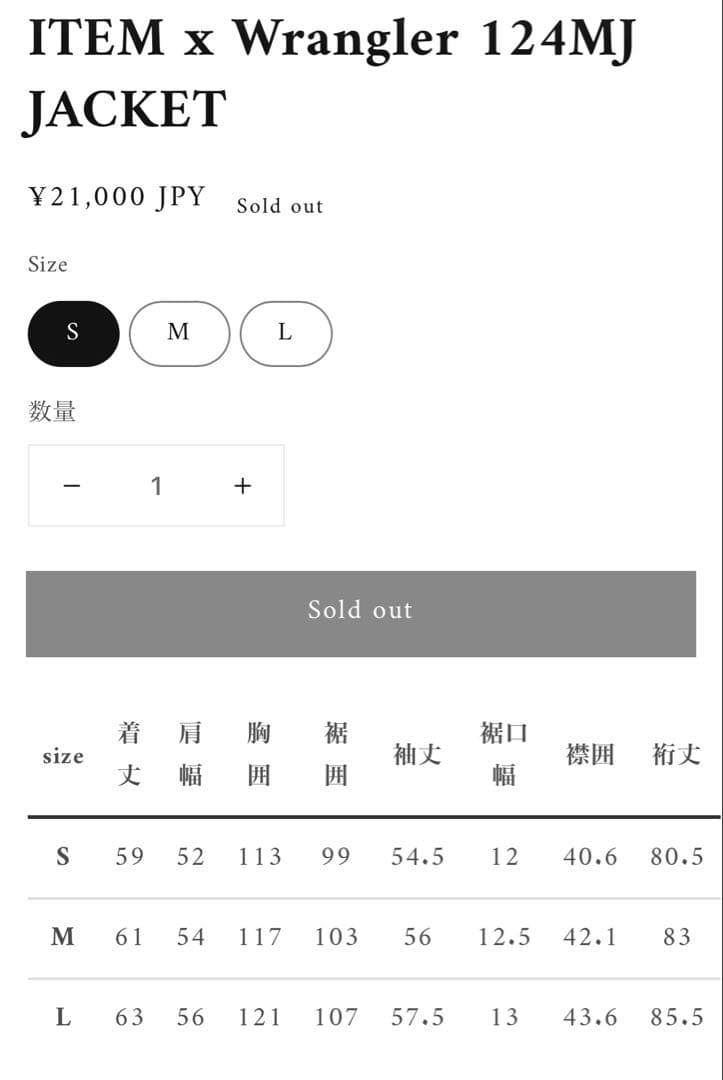Decrease quantity with minus button
The width and height of the screenshot is (723, 1080).
click(71, 486)
